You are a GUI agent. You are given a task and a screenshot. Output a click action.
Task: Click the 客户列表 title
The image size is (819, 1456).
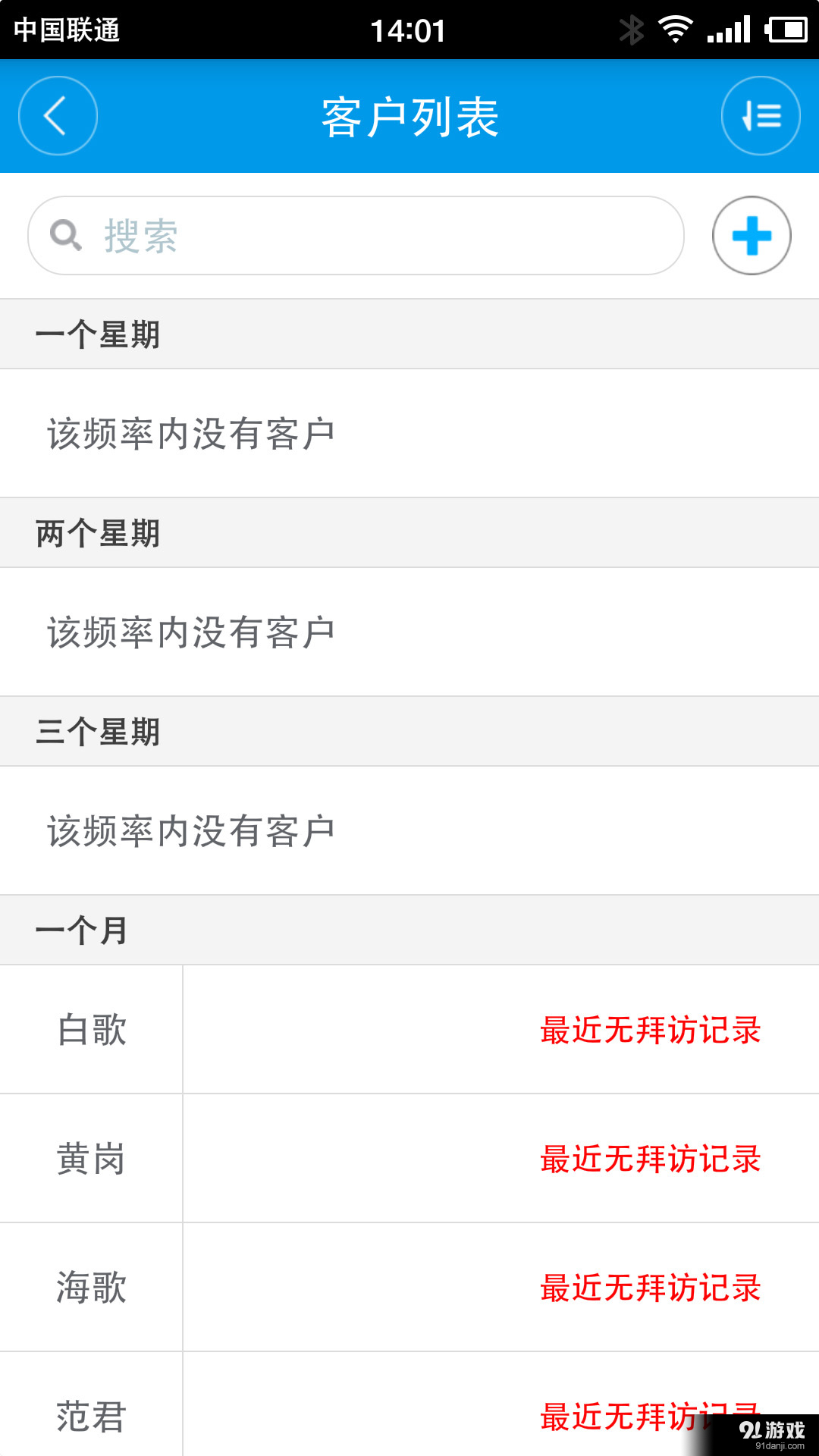tap(409, 115)
